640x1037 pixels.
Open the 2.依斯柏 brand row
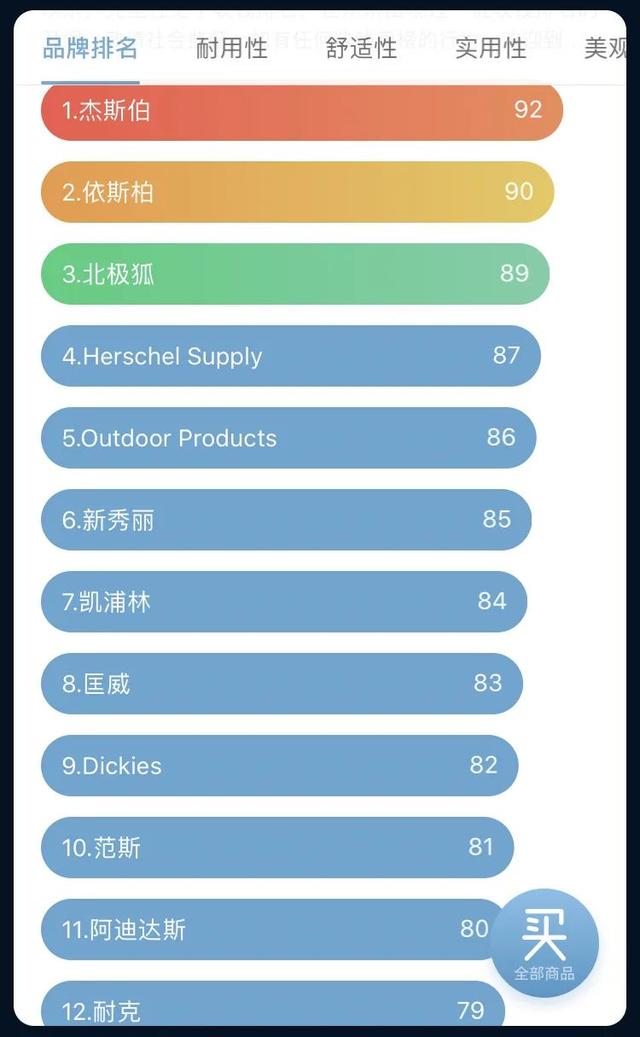(x=297, y=192)
